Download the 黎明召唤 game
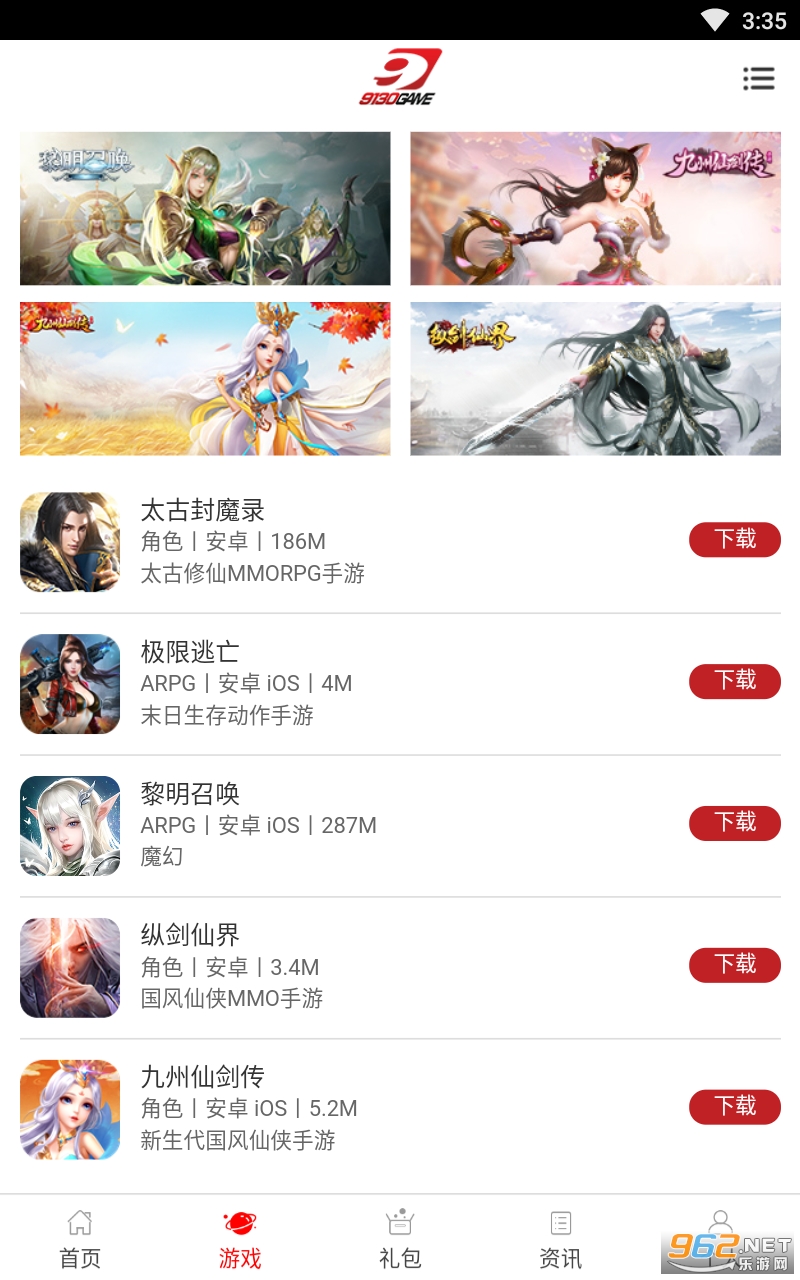This screenshot has width=800, height=1280. [734, 823]
